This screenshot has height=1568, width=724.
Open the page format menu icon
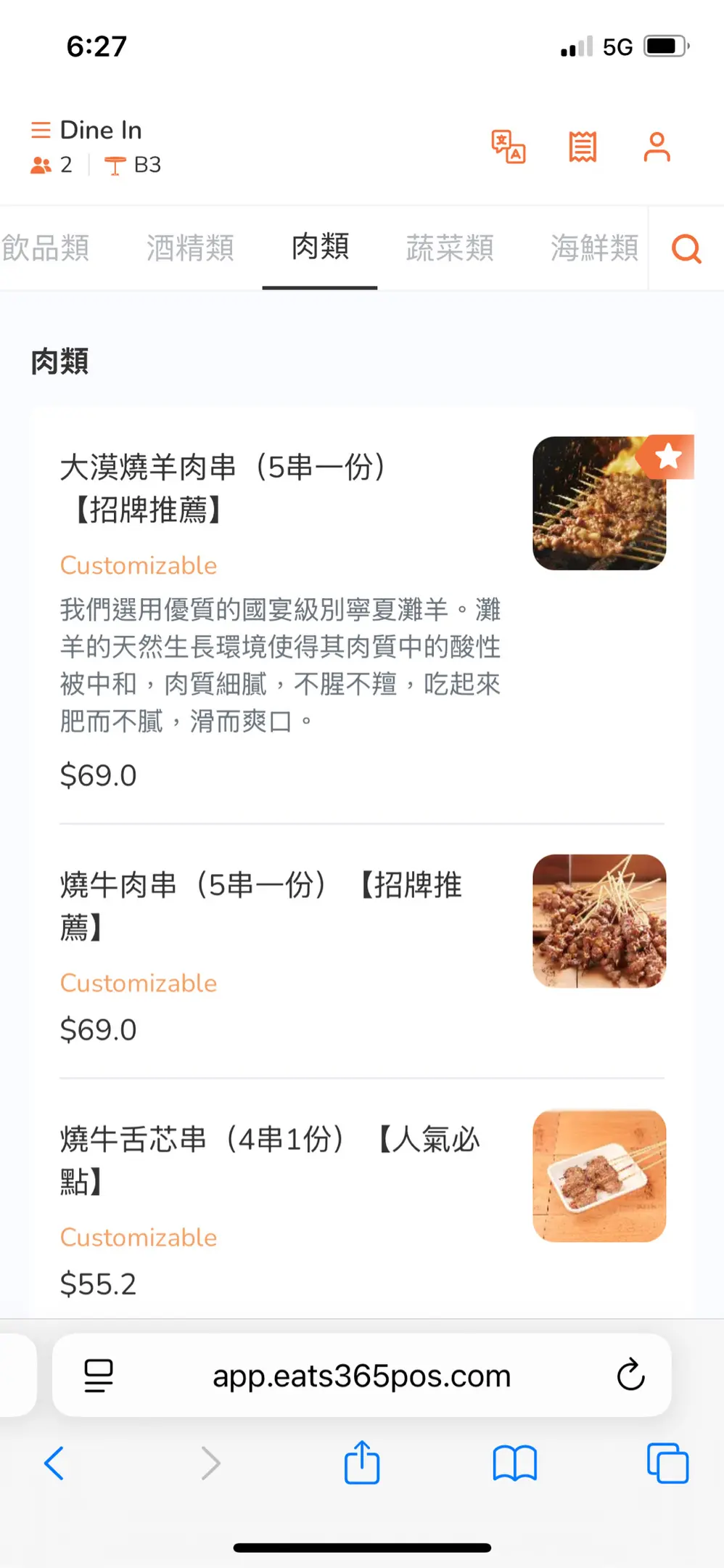[x=99, y=1376]
